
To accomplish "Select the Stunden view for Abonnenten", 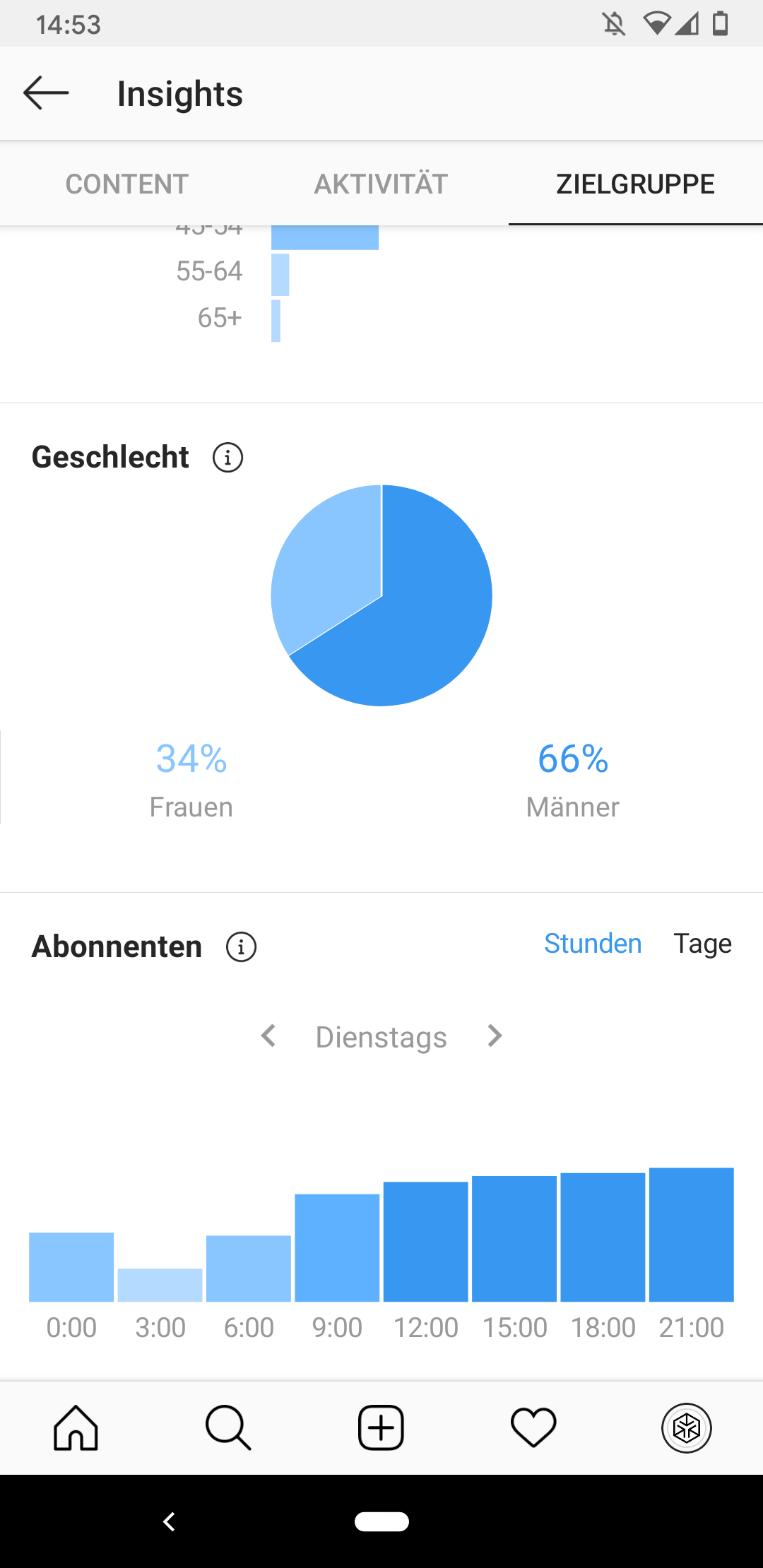I will point(593,944).
